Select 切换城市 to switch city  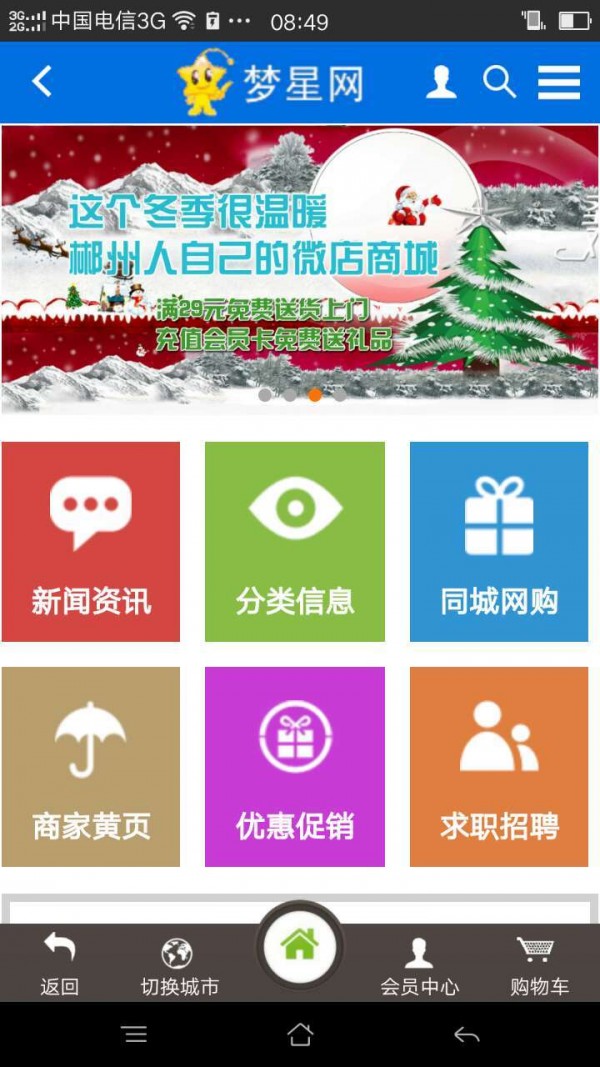[x=178, y=964]
